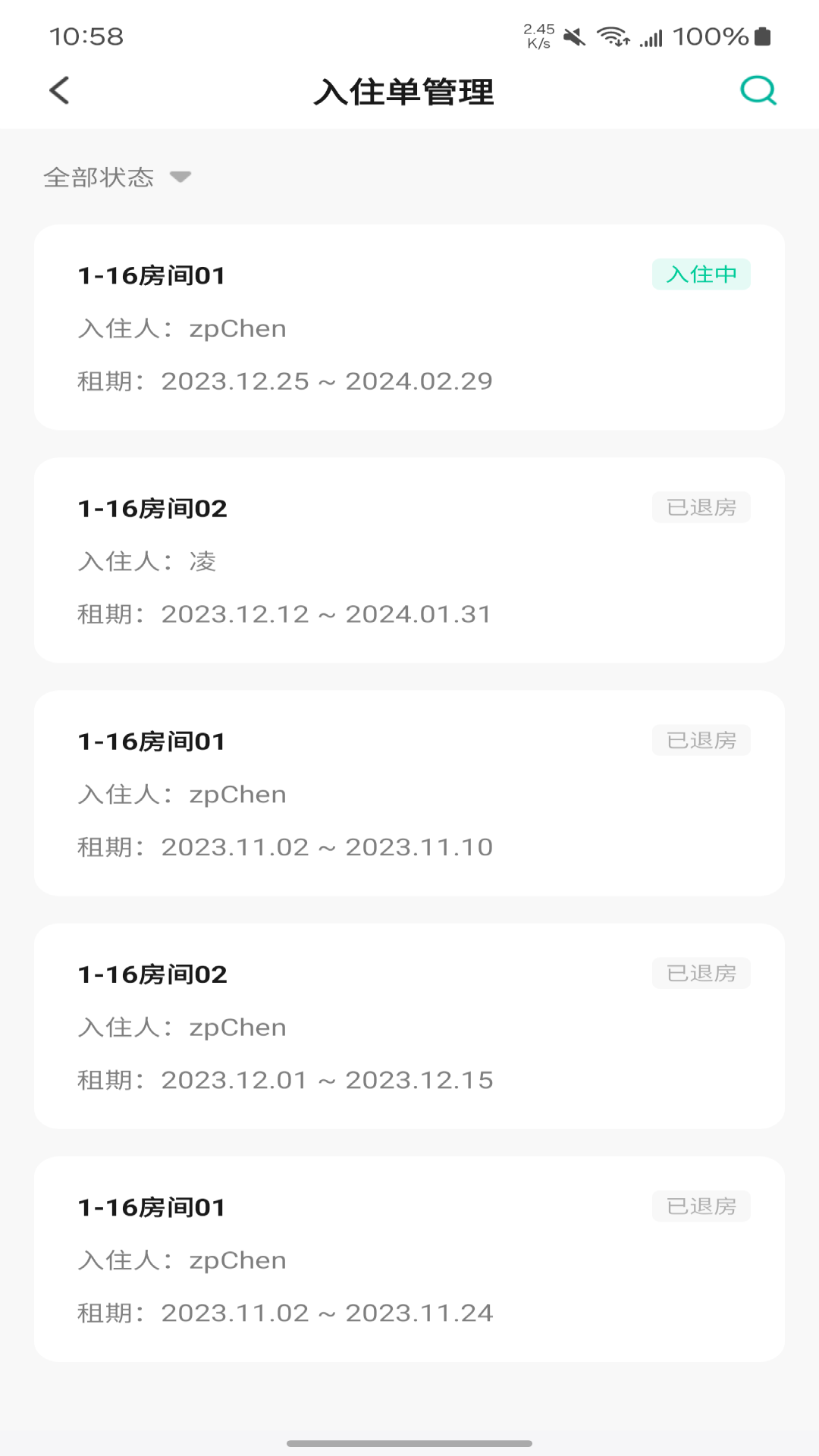View the 1-16房间02 card dated 2023.12.01

pos(409,1026)
